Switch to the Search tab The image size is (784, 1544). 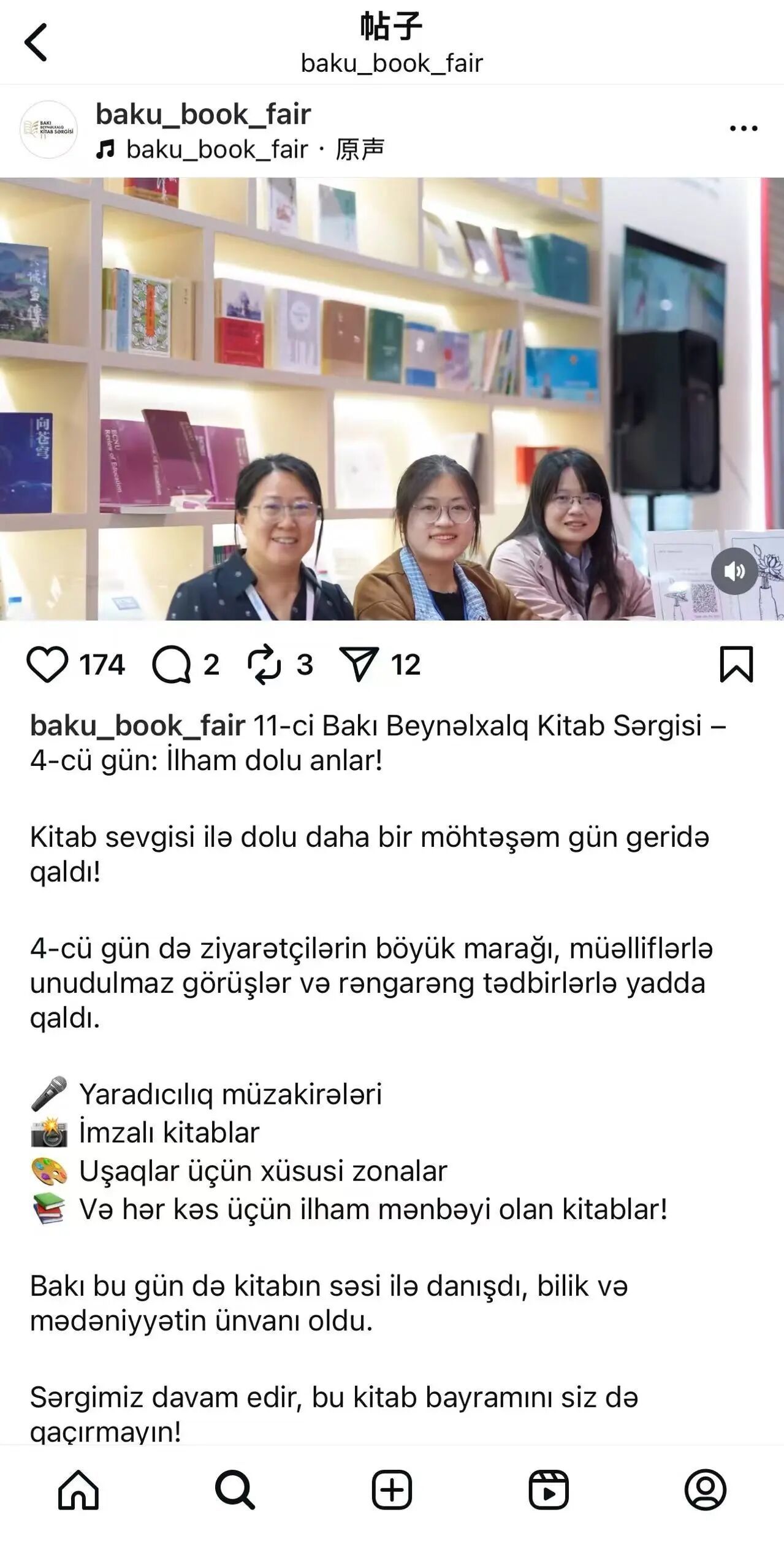coord(235,1489)
